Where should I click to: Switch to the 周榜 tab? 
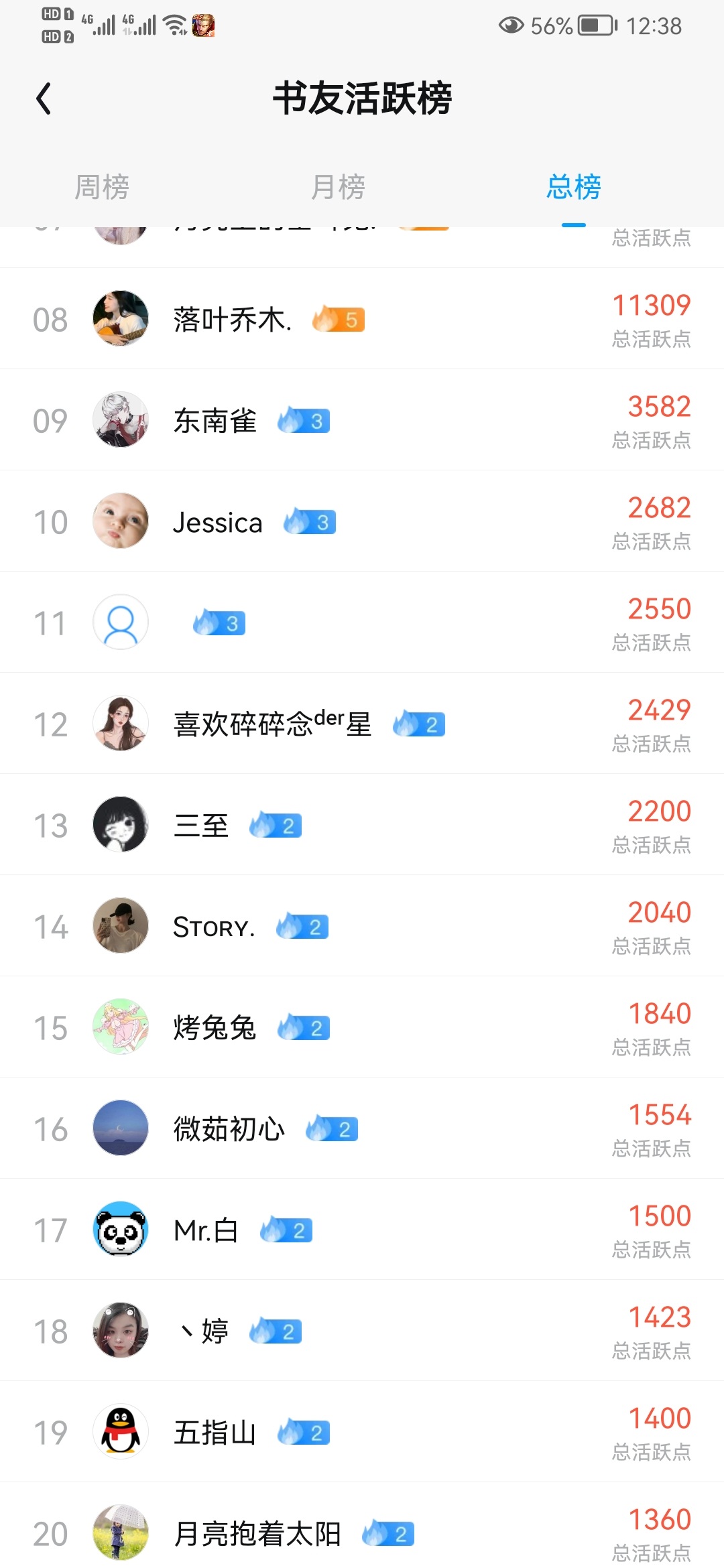click(102, 187)
